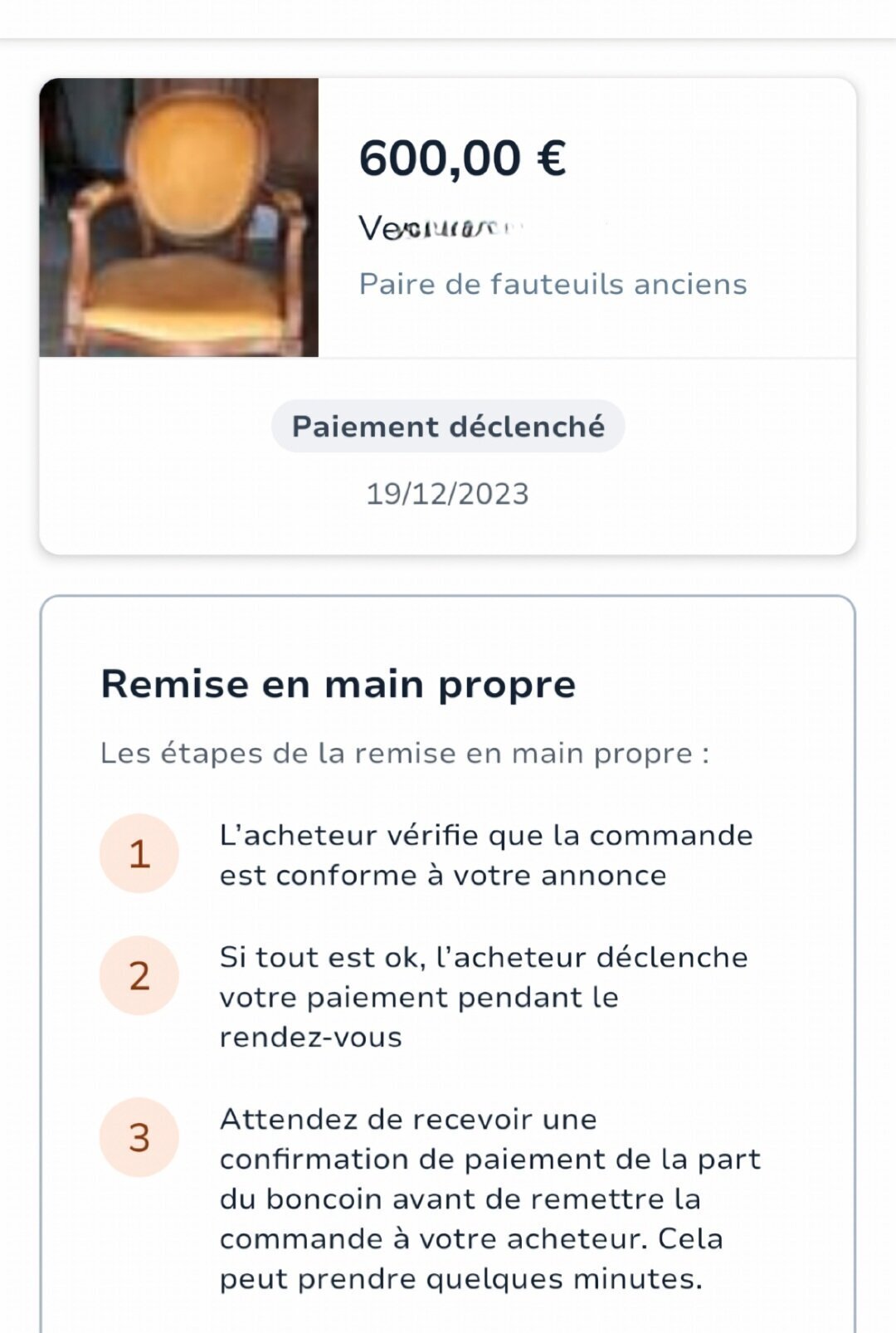Open the Paire de fauteuils anciens listing

[553, 284]
